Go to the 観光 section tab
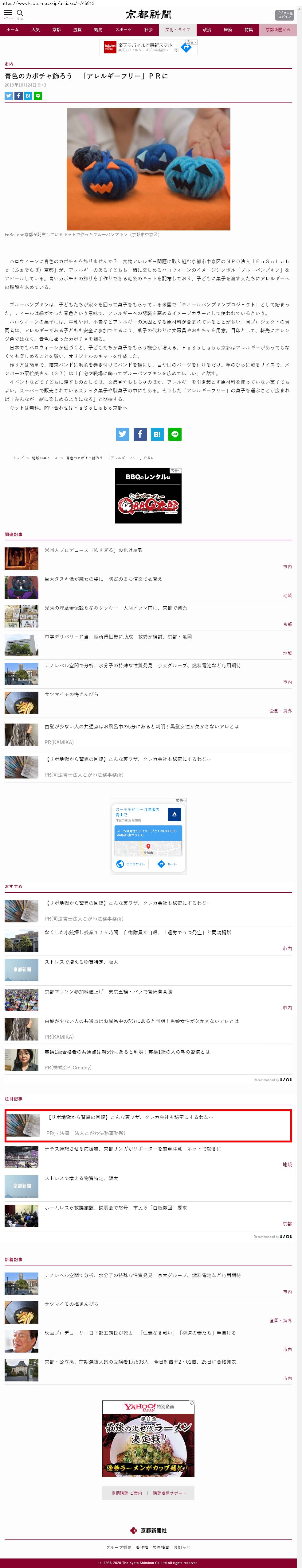The height and width of the screenshot is (1568, 302). [x=98, y=30]
